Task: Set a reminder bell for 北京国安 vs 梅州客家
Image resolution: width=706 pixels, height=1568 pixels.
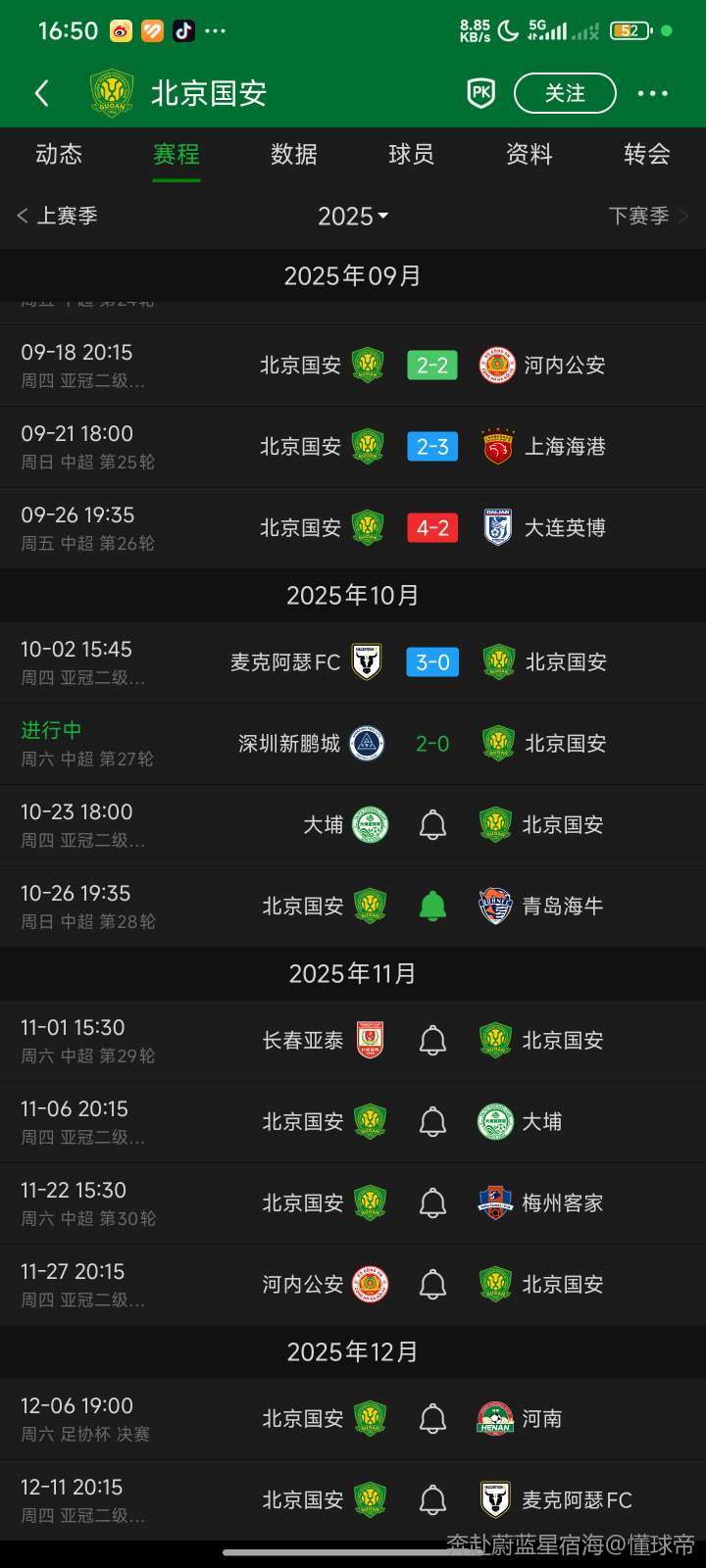Action: click(432, 1203)
